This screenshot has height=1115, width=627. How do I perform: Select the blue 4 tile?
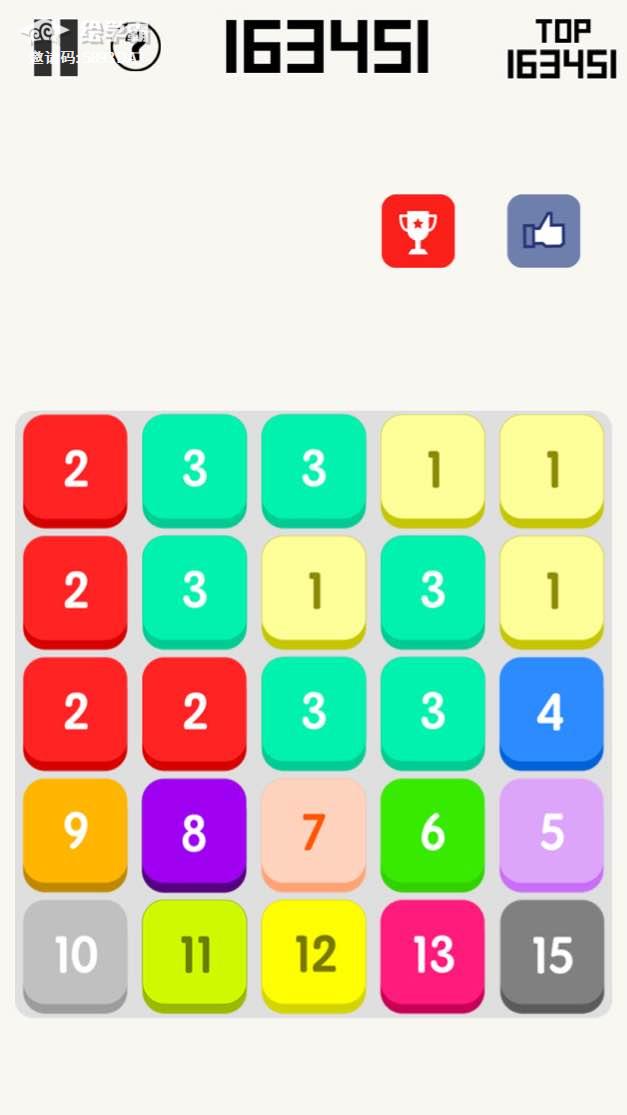point(551,711)
